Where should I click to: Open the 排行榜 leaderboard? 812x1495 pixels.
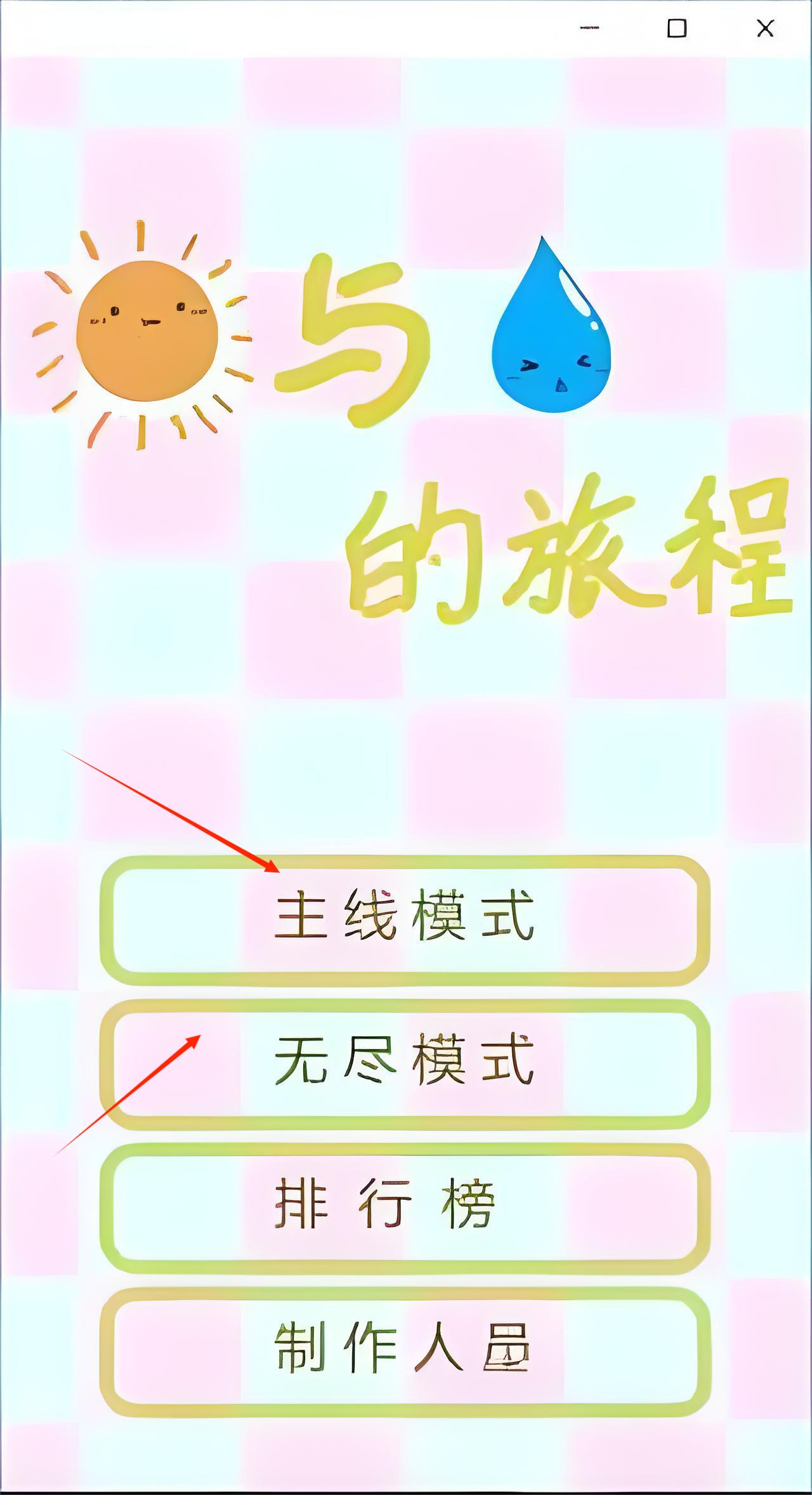405,1208
